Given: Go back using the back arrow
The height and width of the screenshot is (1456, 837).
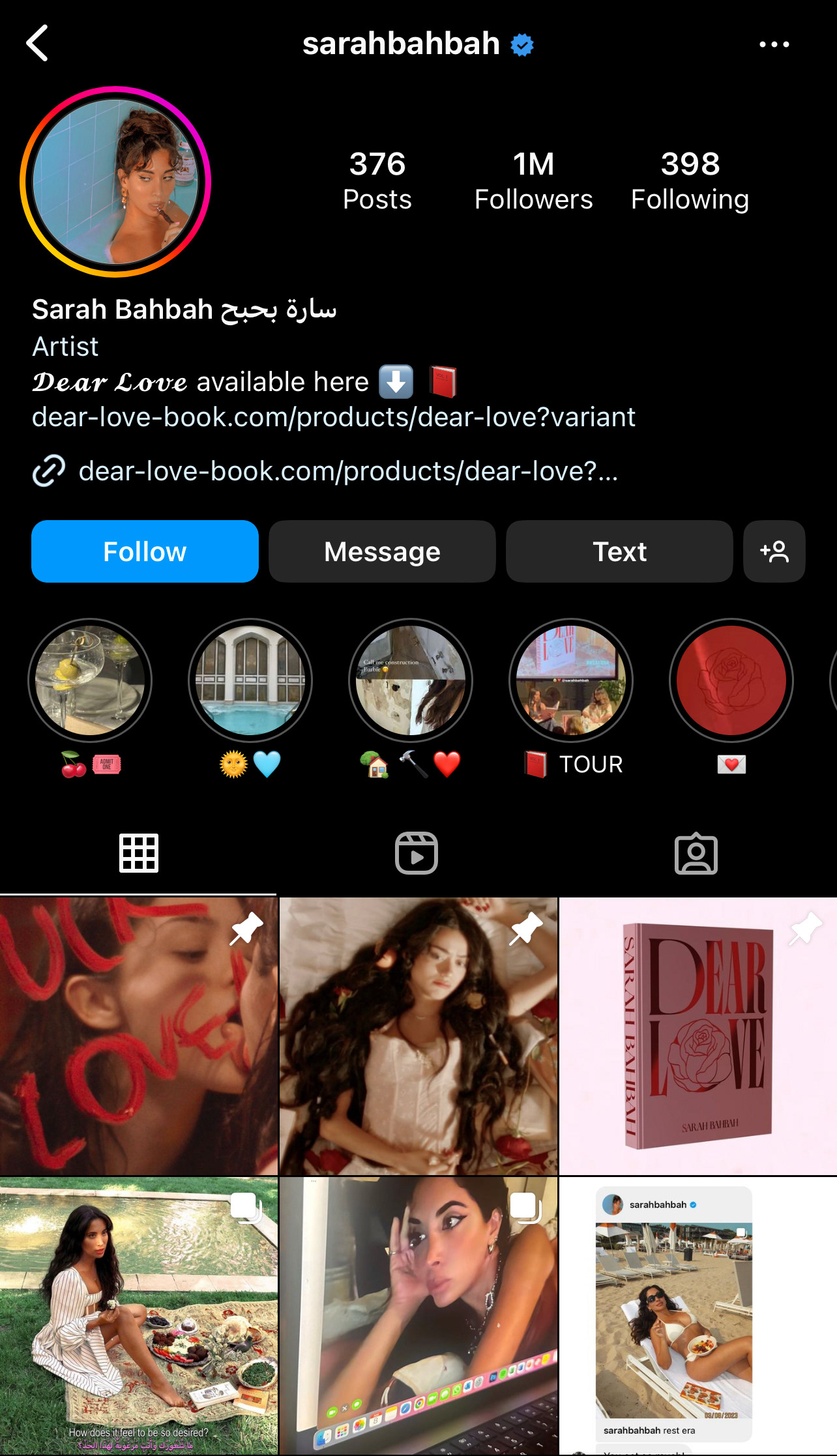Looking at the screenshot, I should (x=38, y=44).
